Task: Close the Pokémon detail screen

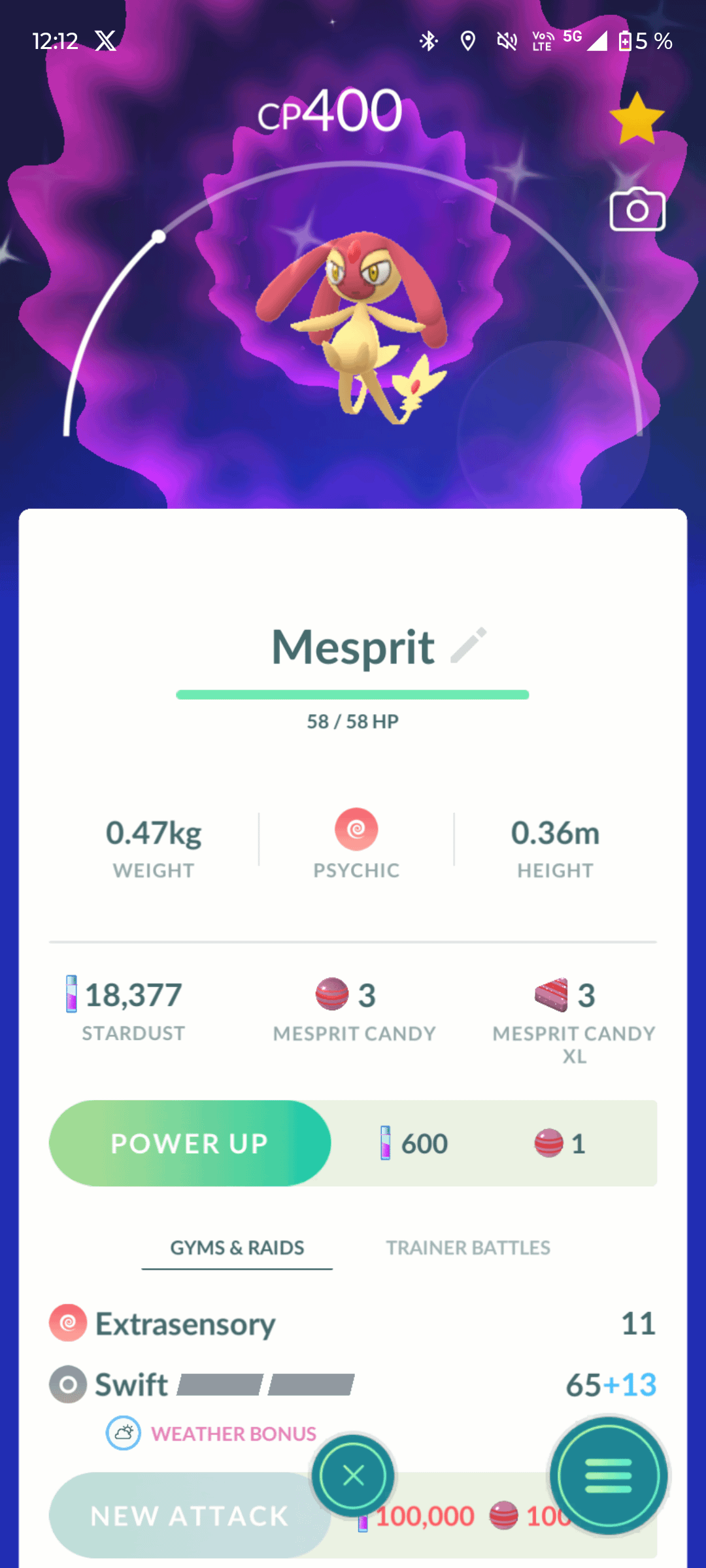Action: pyautogui.click(x=353, y=1475)
